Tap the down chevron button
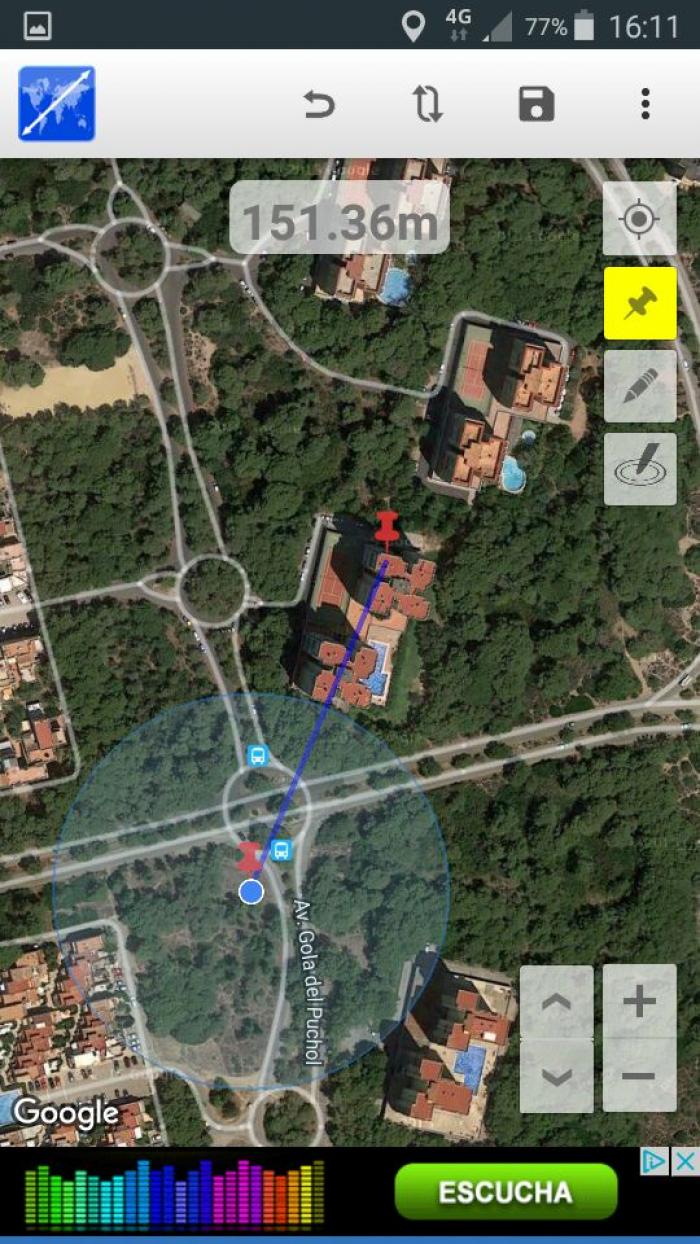The width and height of the screenshot is (700, 1244). 557,1076
